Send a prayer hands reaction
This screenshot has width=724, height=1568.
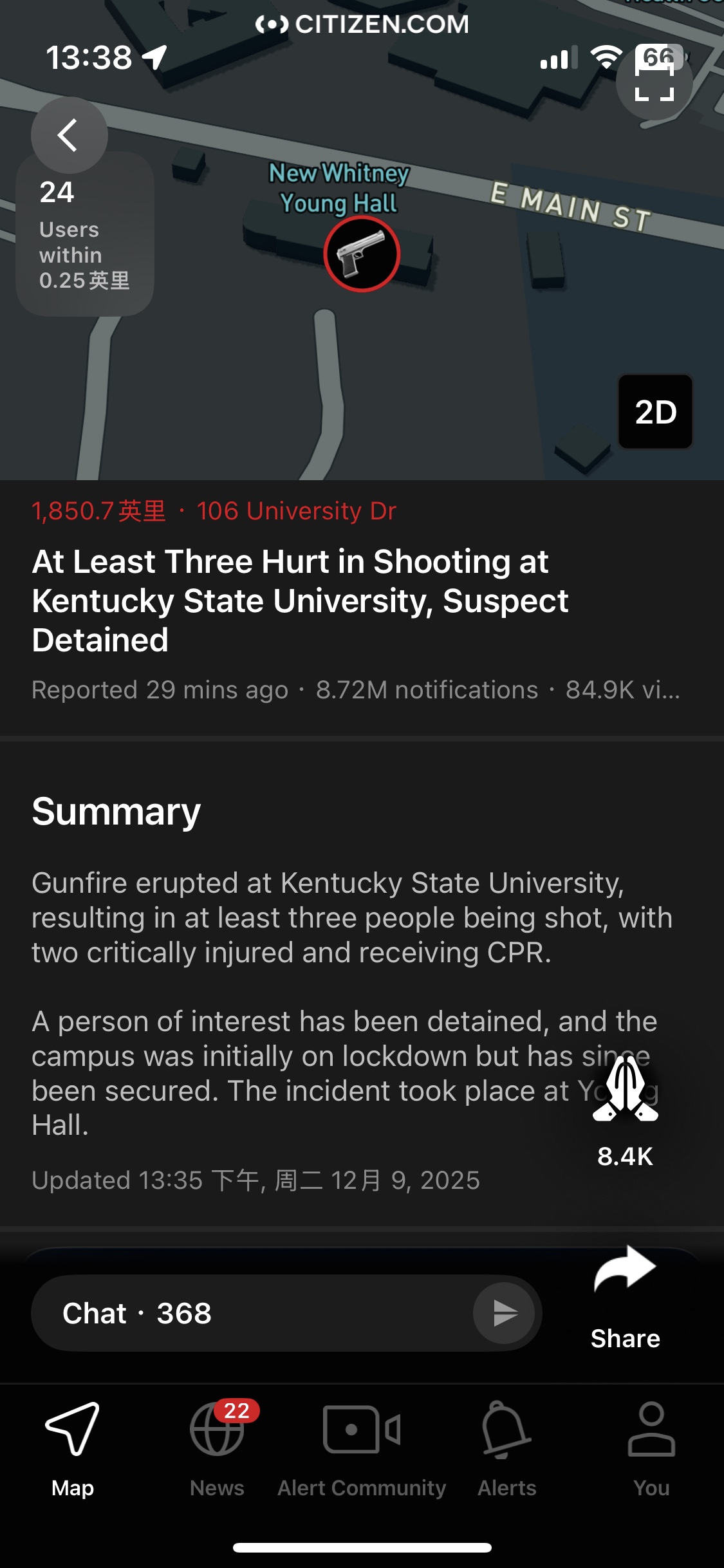[x=625, y=1092]
